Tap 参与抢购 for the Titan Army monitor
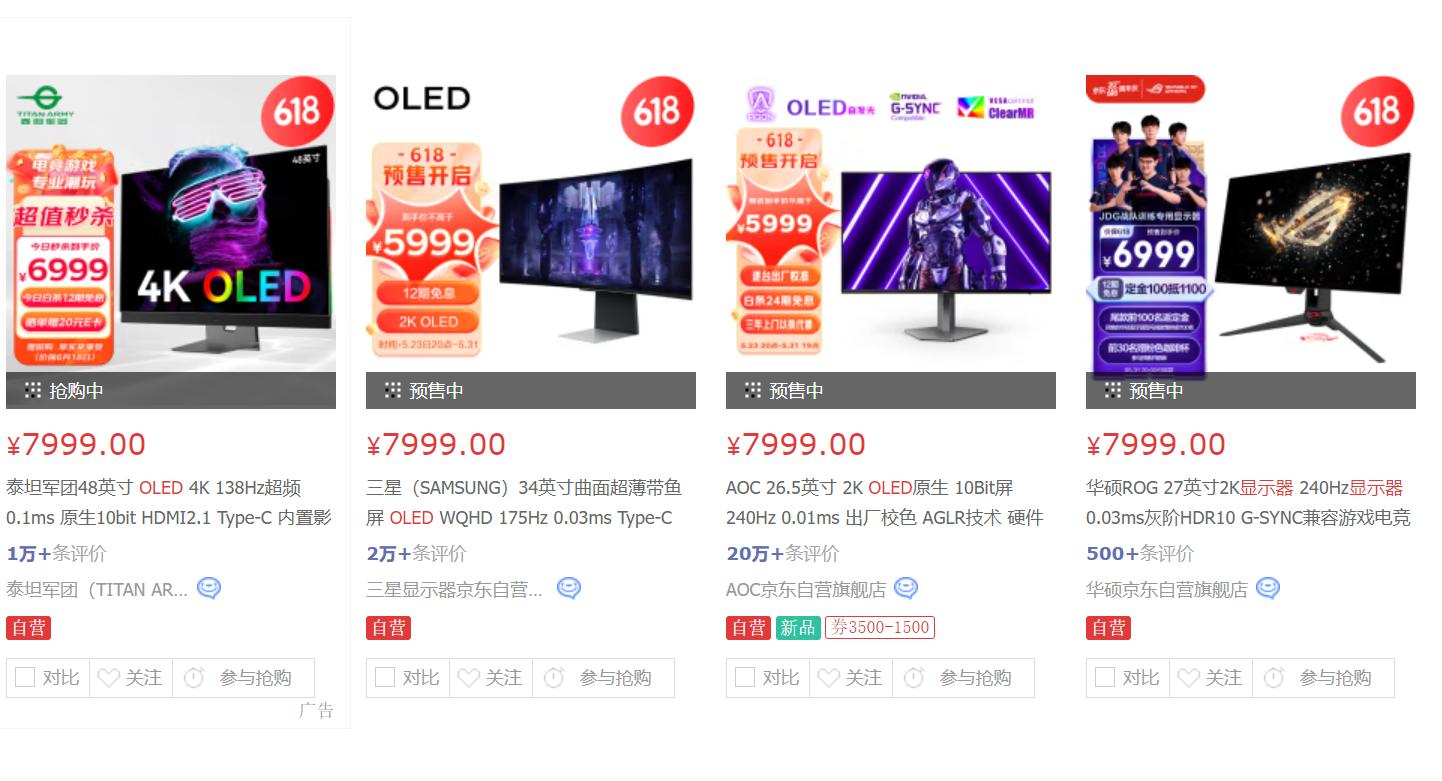Image resolution: width=1442 pixels, height=781 pixels. (243, 678)
